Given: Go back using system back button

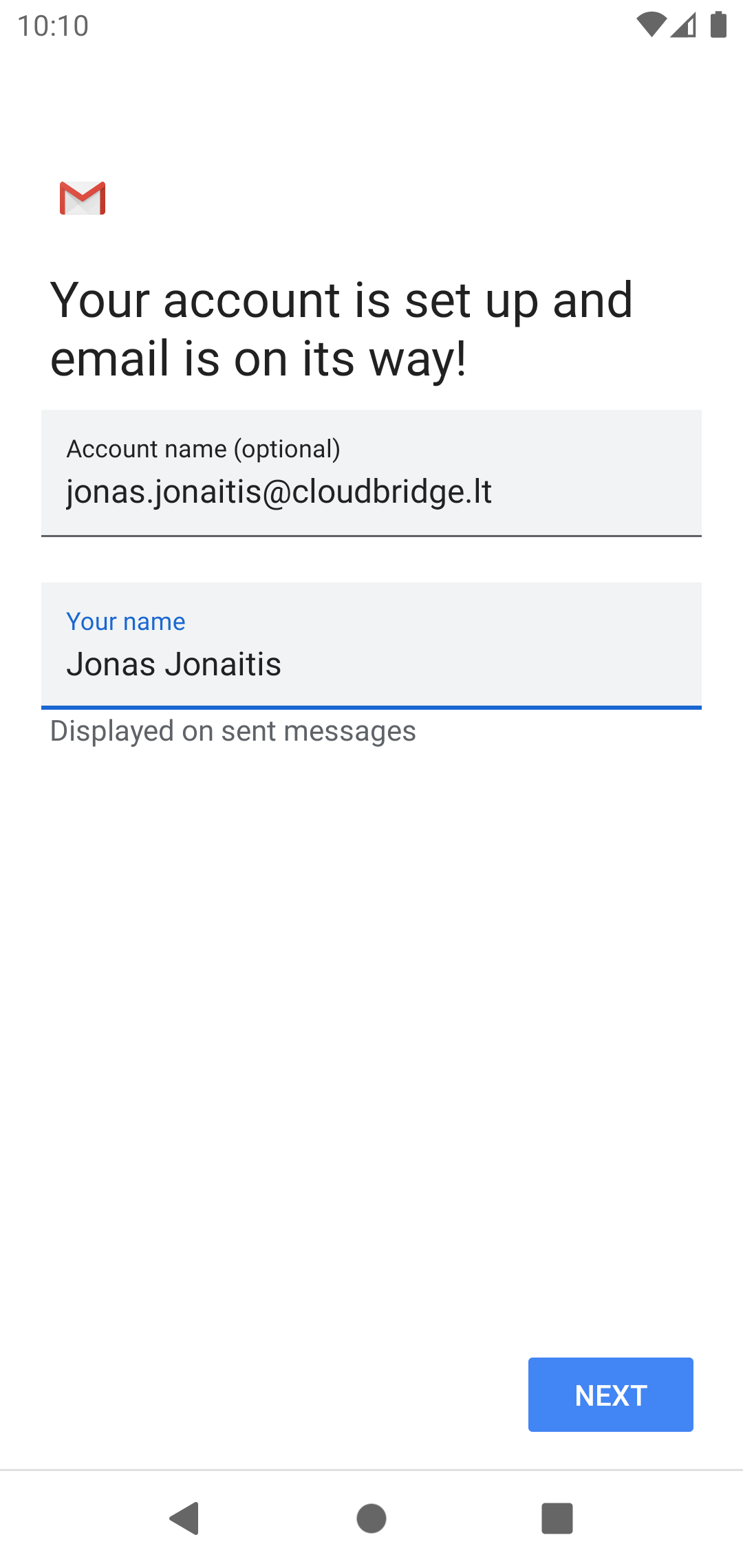Looking at the screenshot, I should pyautogui.click(x=185, y=1518).
